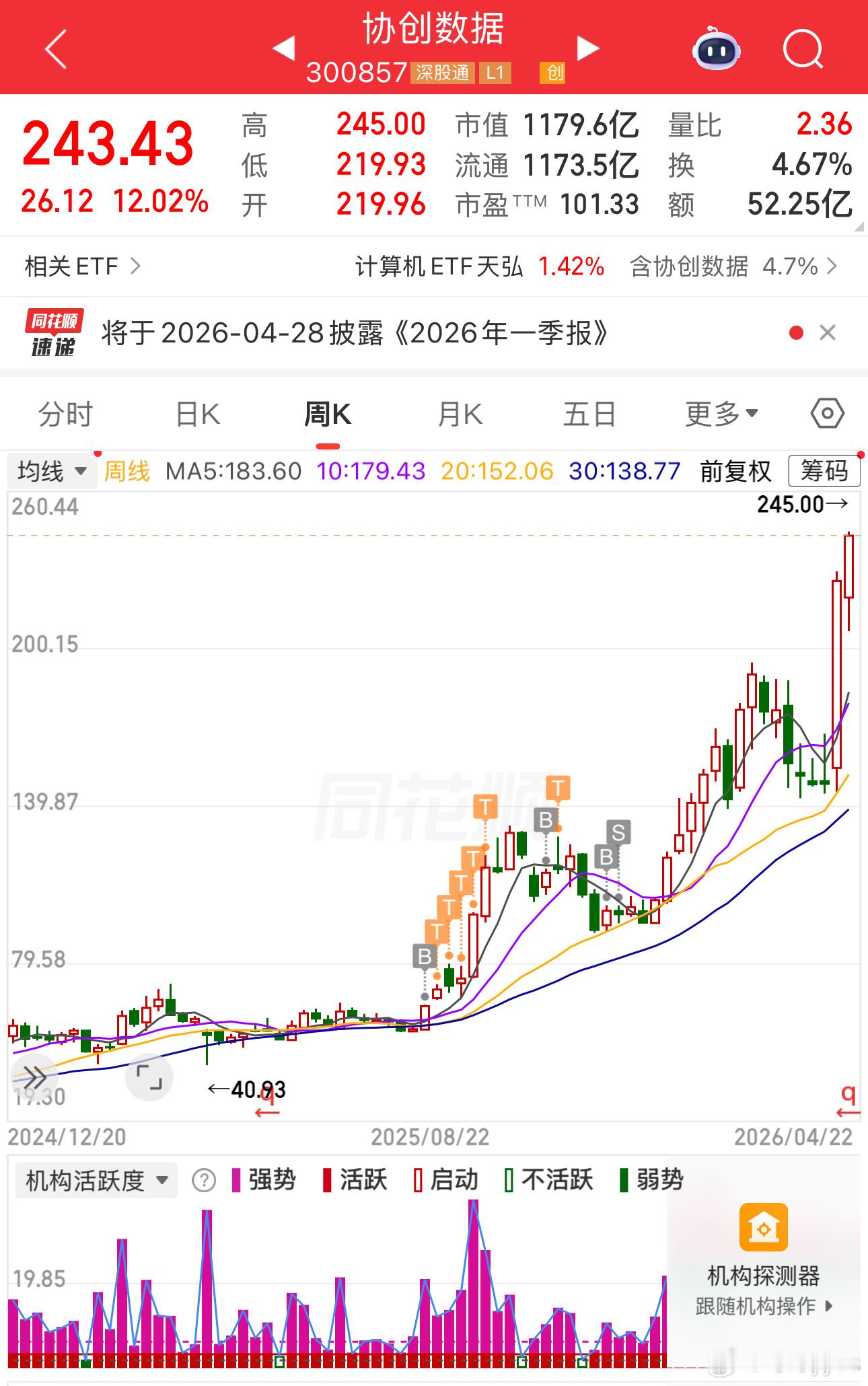Open the chart settings gear icon

[826, 414]
